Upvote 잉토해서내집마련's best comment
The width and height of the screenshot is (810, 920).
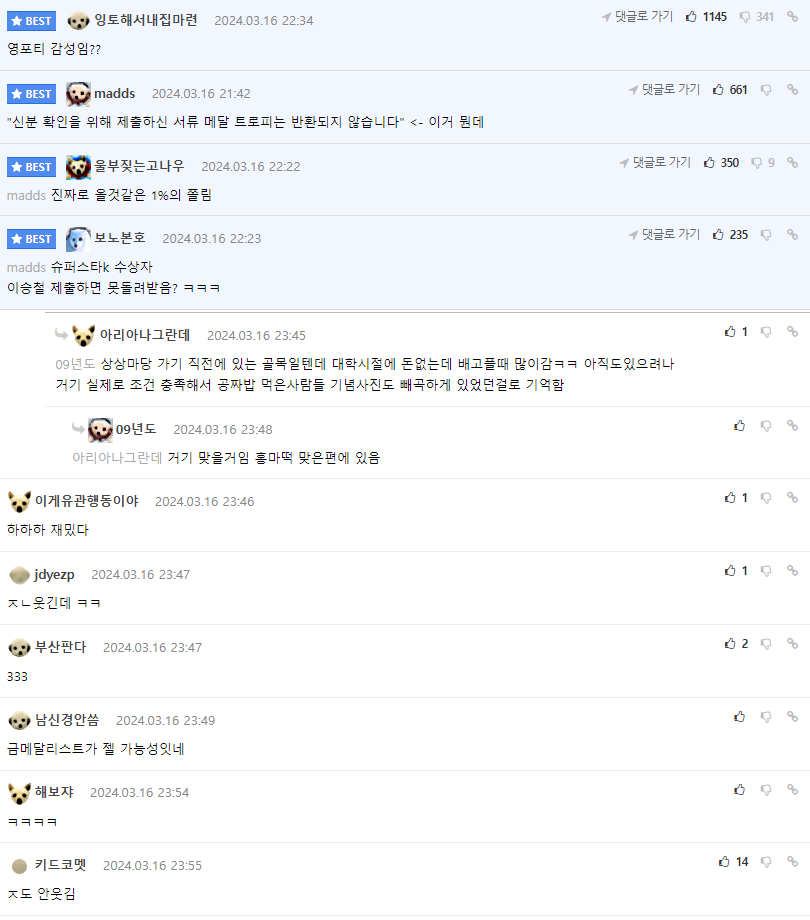(x=692, y=17)
